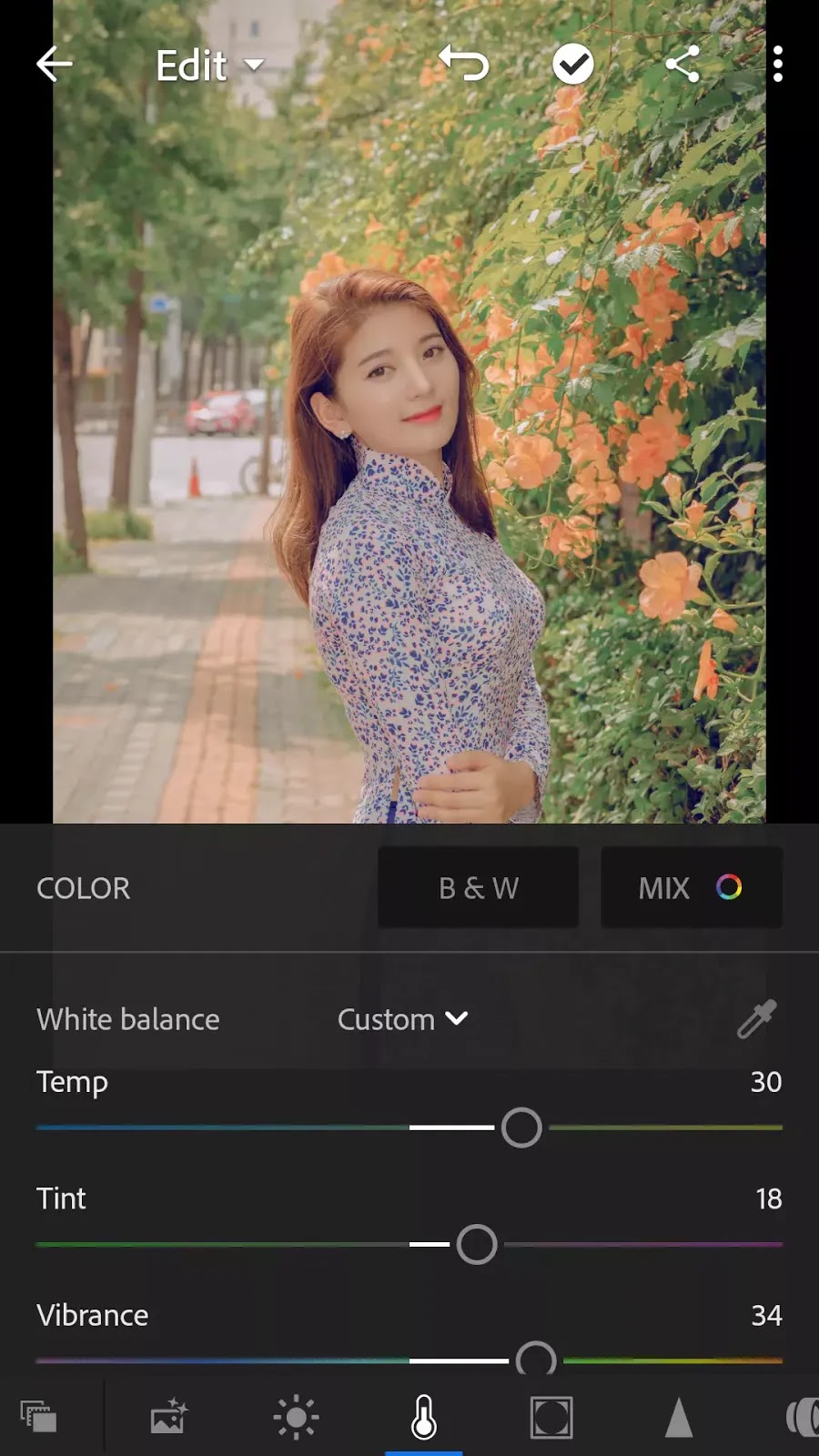This screenshot has width=819, height=1456.
Task: Open the color MIX panel
Action: pos(691,887)
